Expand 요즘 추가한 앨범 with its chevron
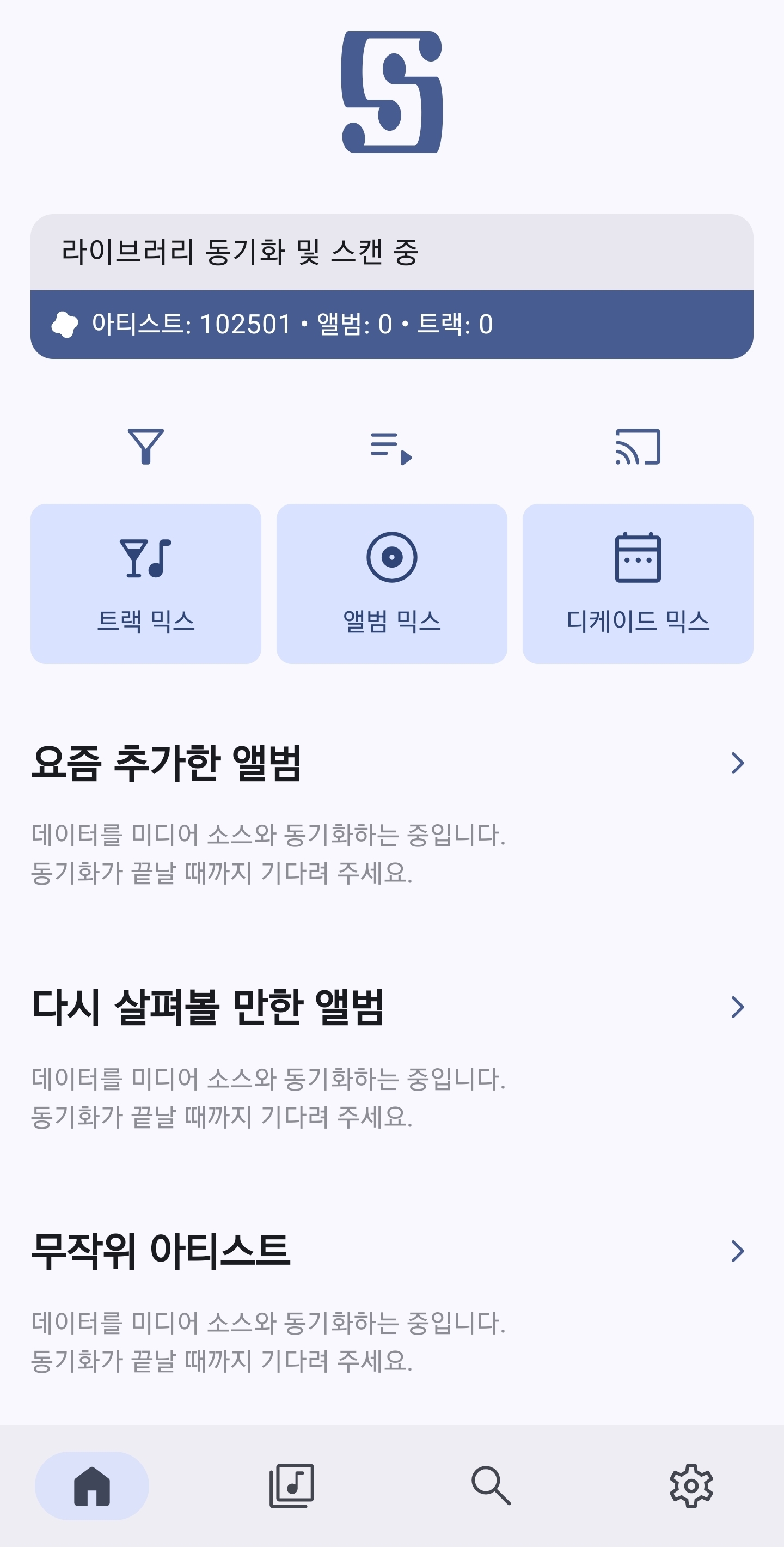Image resolution: width=784 pixels, height=1547 pixels. tap(738, 763)
